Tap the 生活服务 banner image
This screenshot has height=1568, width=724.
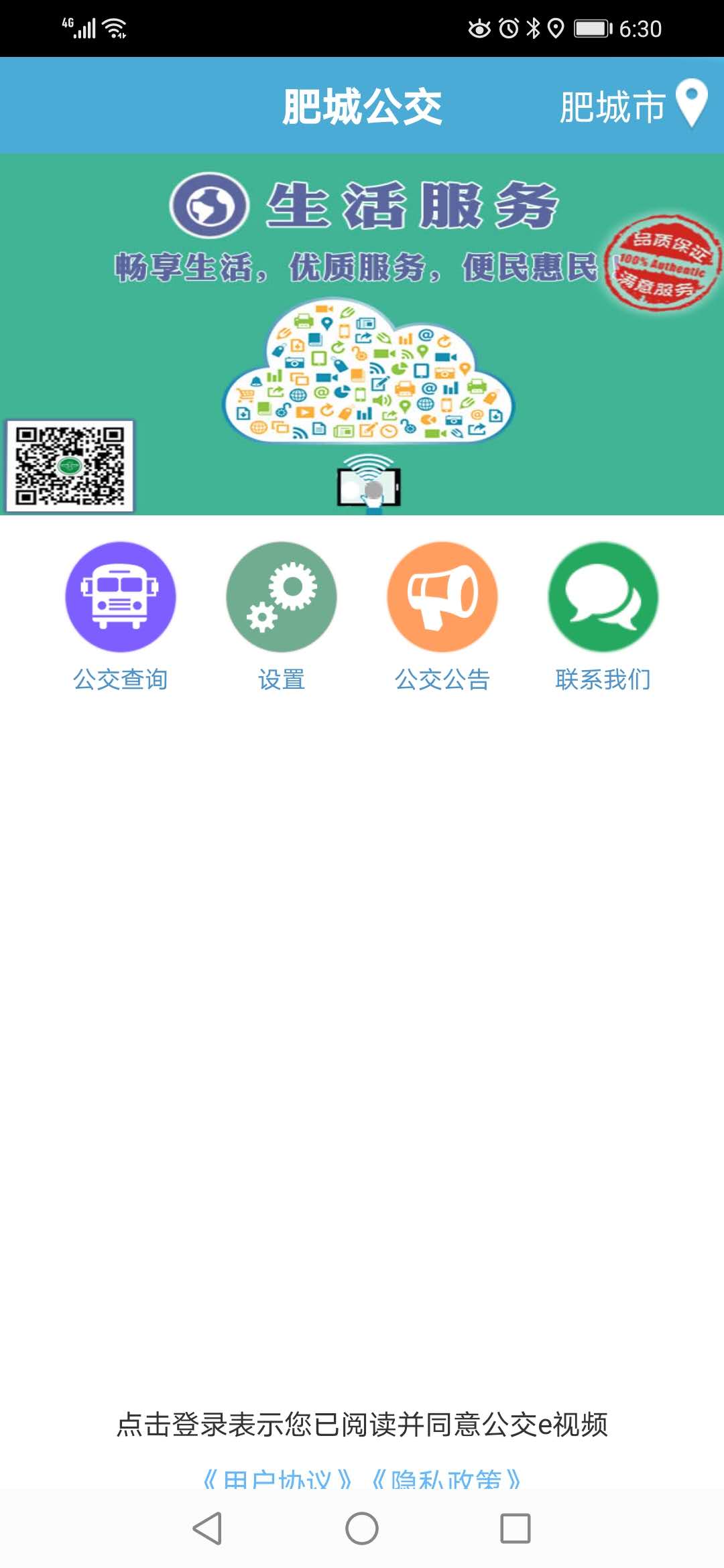tap(362, 335)
